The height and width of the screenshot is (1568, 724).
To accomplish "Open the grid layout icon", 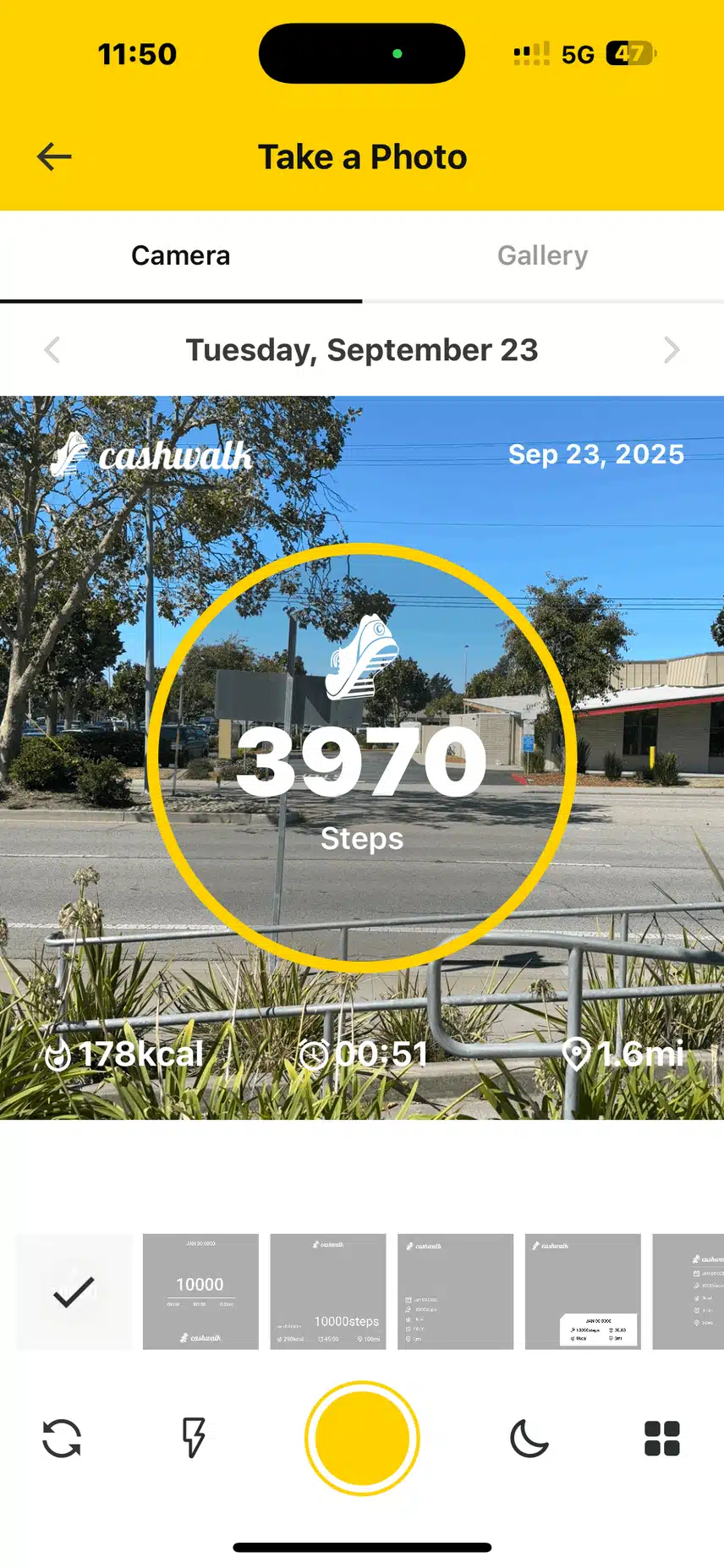I will click(662, 1438).
